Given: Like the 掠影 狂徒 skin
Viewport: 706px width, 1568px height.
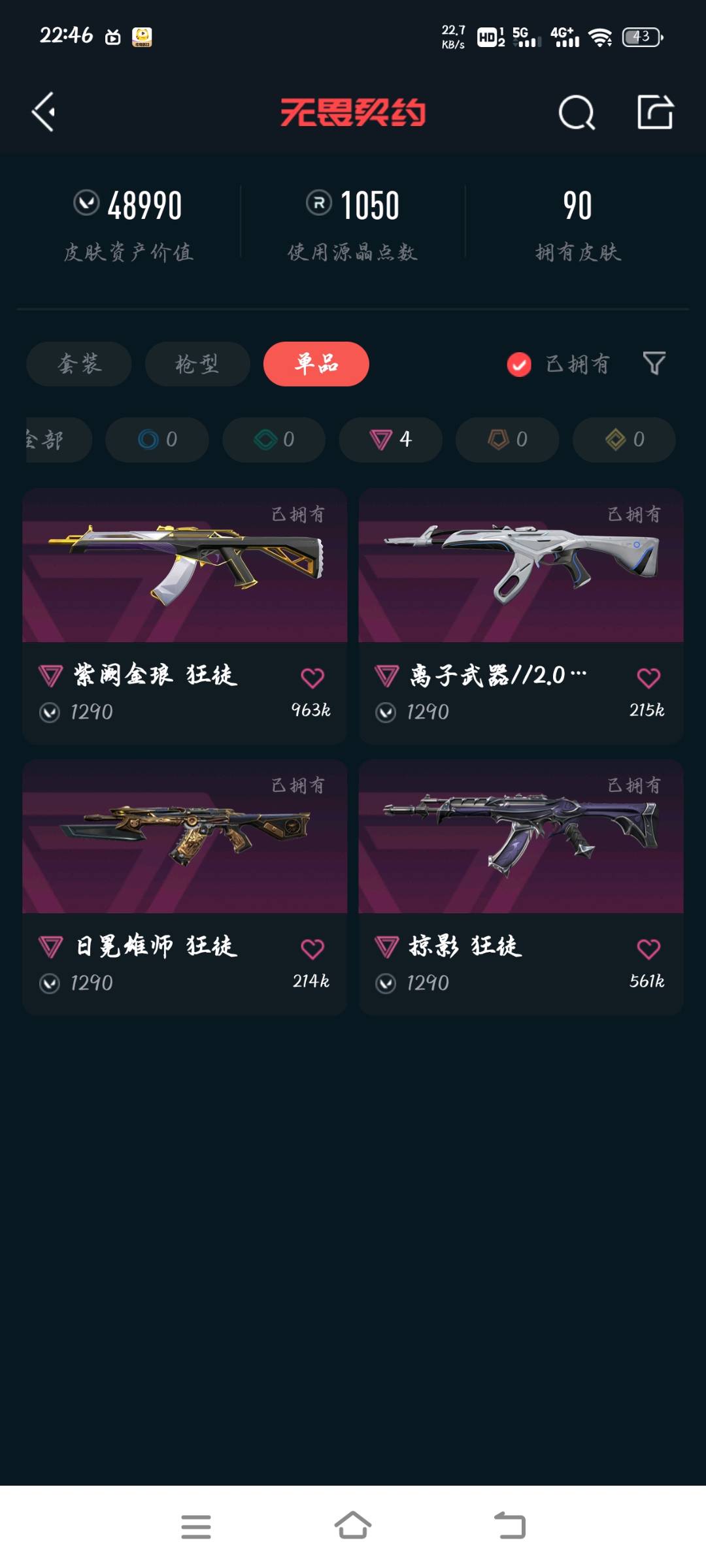Looking at the screenshot, I should [x=648, y=949].
